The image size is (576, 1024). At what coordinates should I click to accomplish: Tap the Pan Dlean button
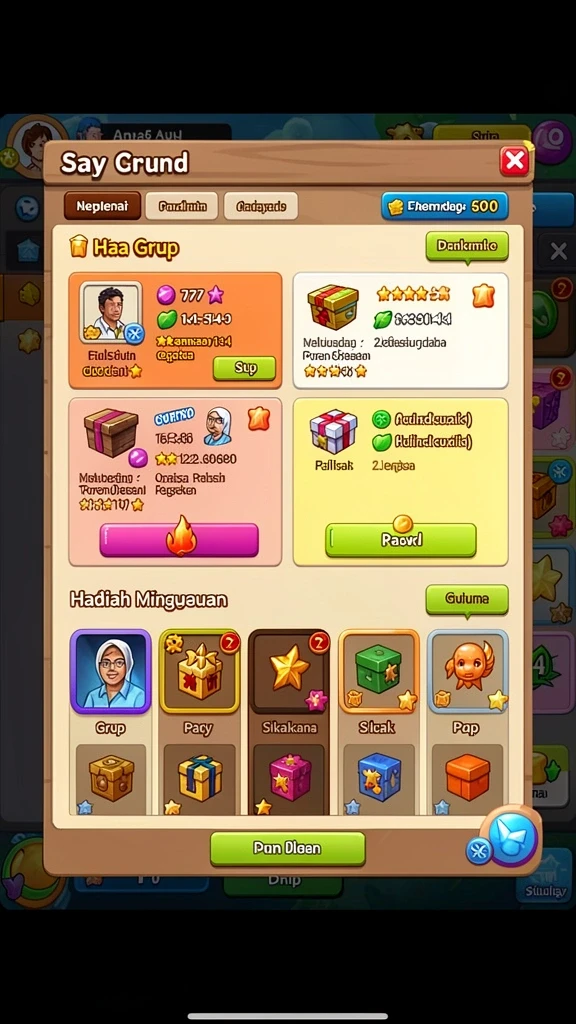(287, 848)
